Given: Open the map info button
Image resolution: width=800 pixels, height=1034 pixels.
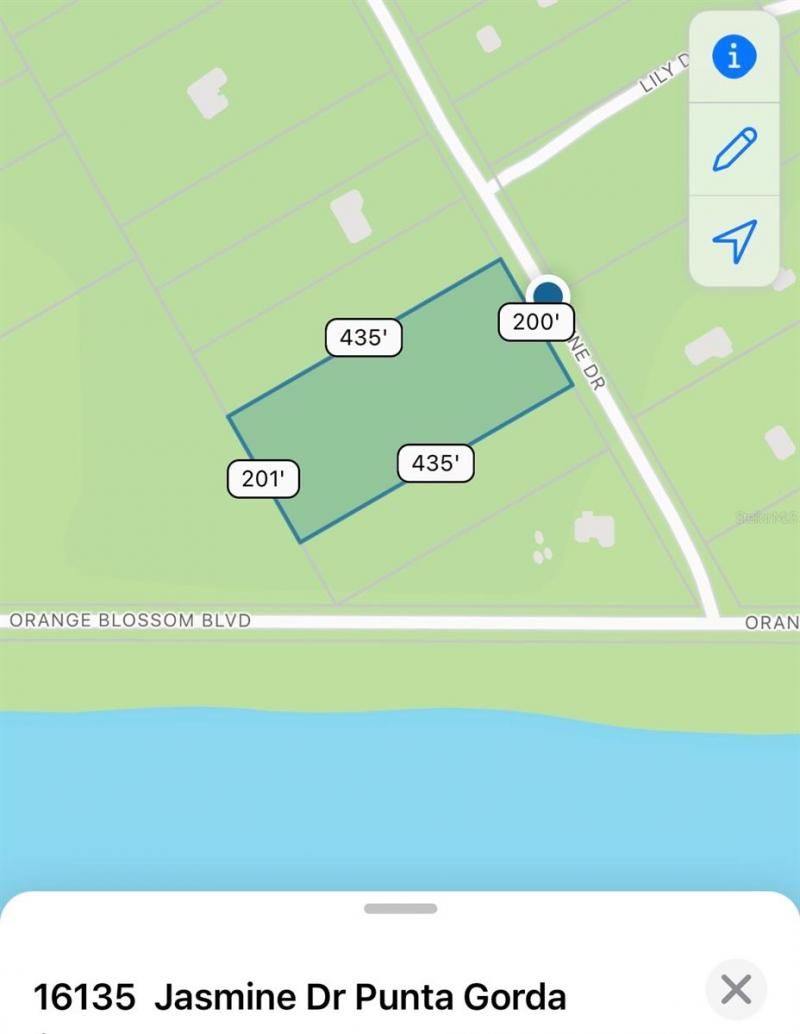Looking at the screenshot, I should point(735,57).
